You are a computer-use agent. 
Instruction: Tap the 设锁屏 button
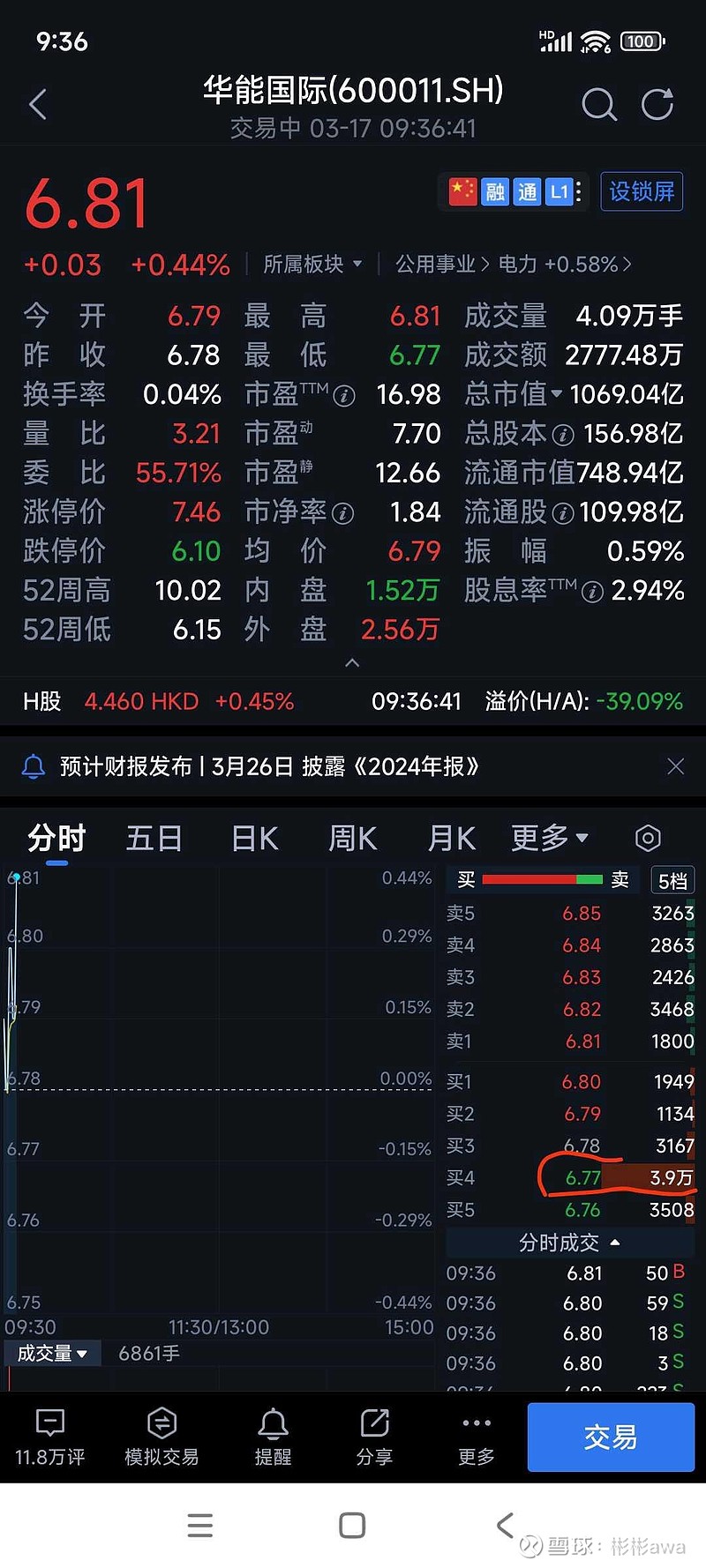pos(642,191)
